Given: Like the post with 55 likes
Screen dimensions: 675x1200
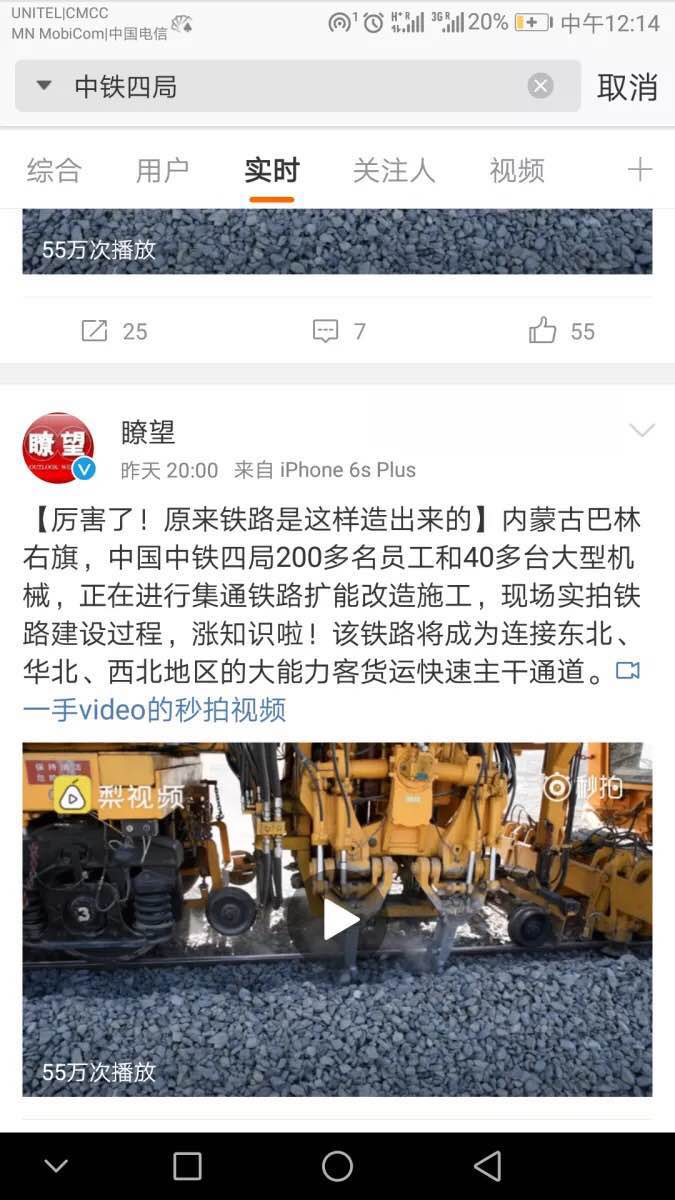Looking at the screenshot, I should tap(561, 331).
